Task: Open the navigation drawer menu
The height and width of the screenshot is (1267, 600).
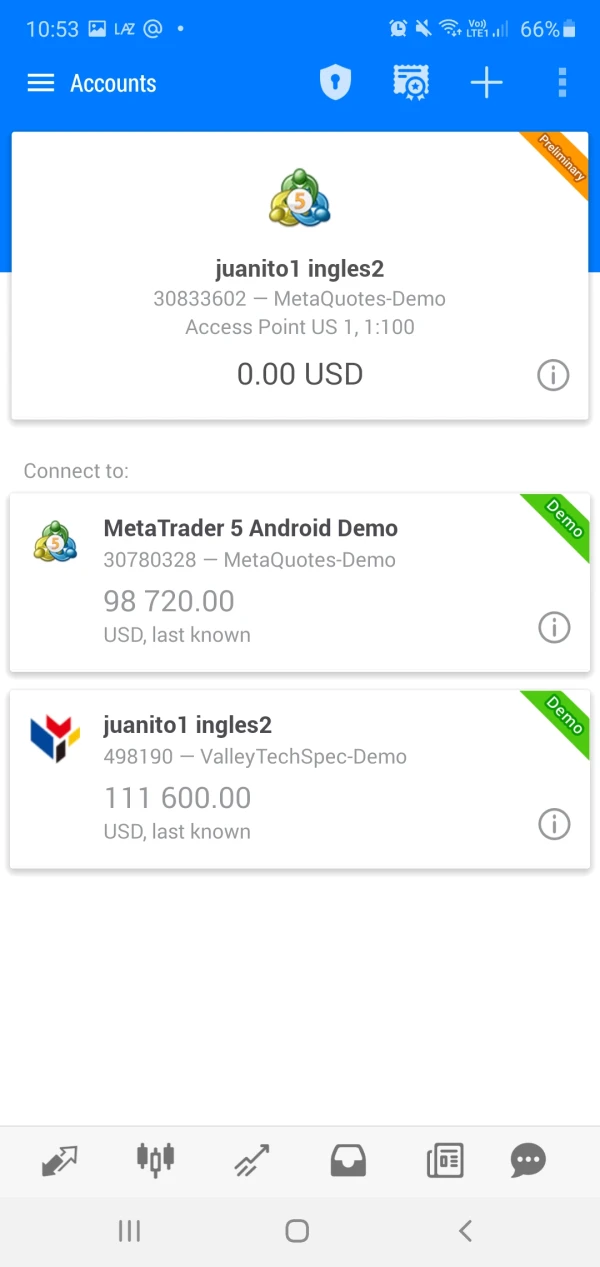Action: click(41, 83)
